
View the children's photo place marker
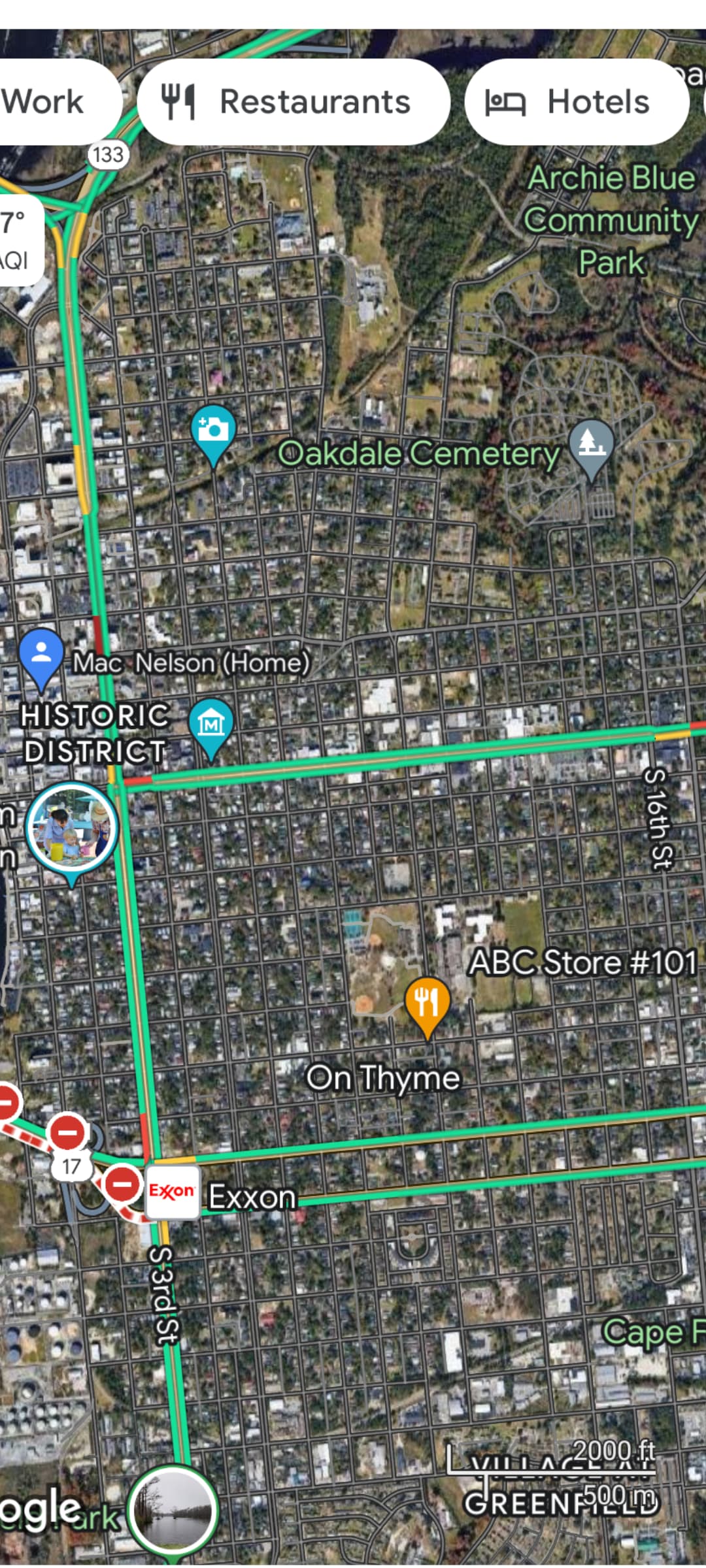pos(72,828)
